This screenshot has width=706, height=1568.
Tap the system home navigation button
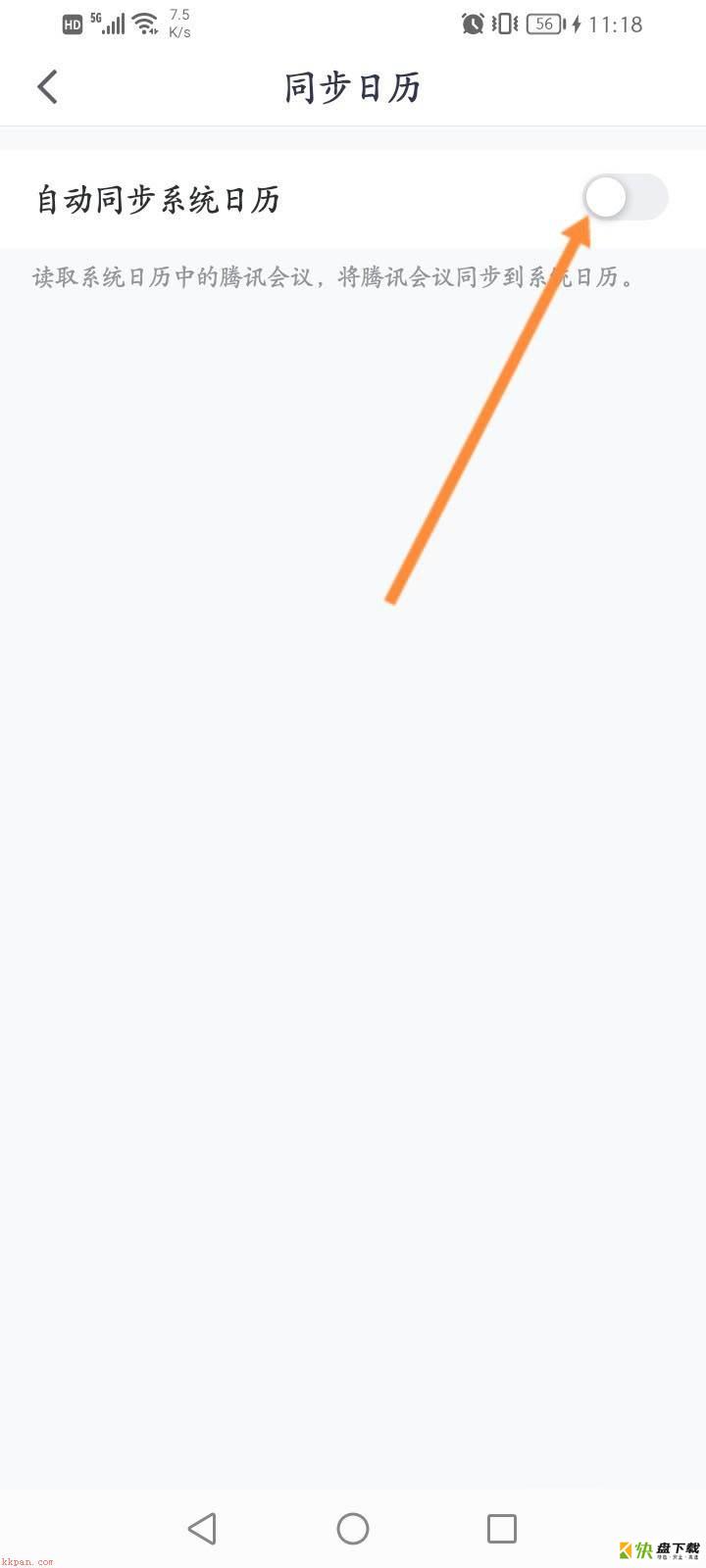pyautogui.click(x=353, y=1528)
